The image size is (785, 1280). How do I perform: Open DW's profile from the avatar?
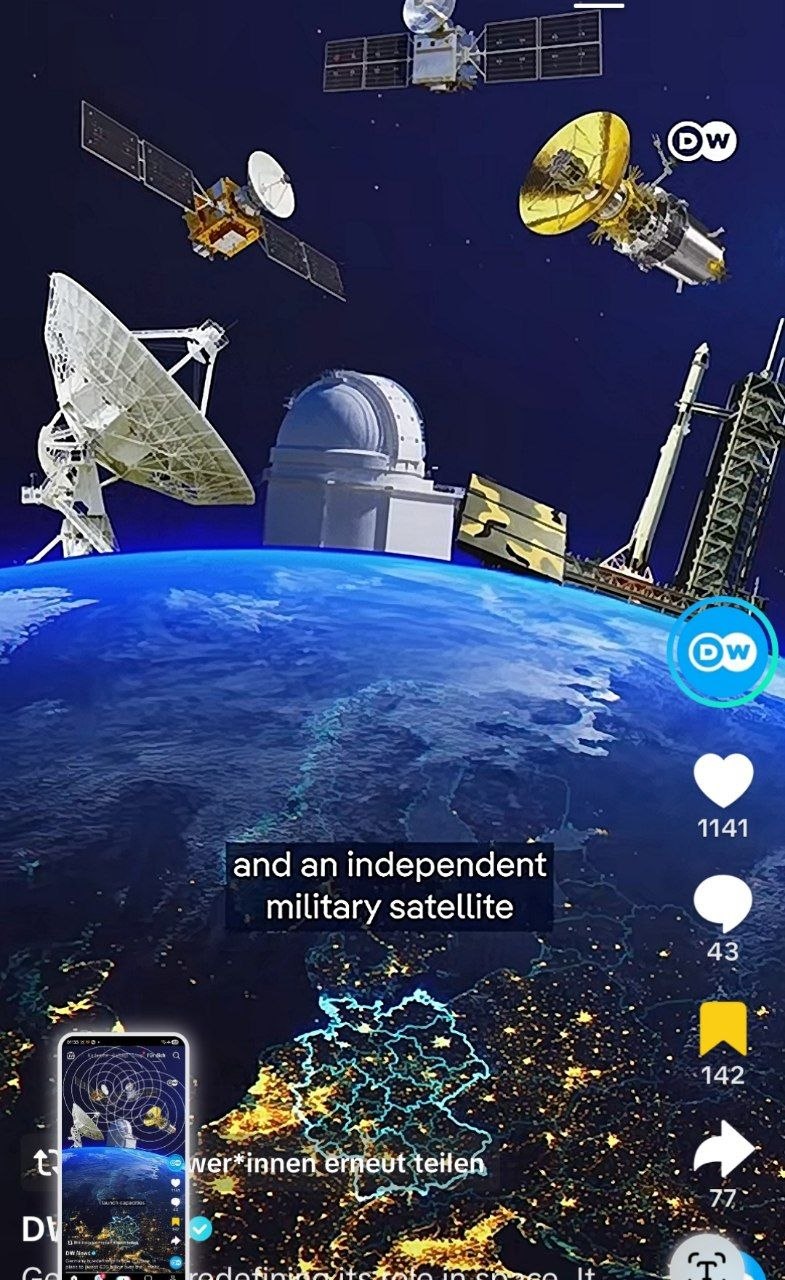click(722, 653)
